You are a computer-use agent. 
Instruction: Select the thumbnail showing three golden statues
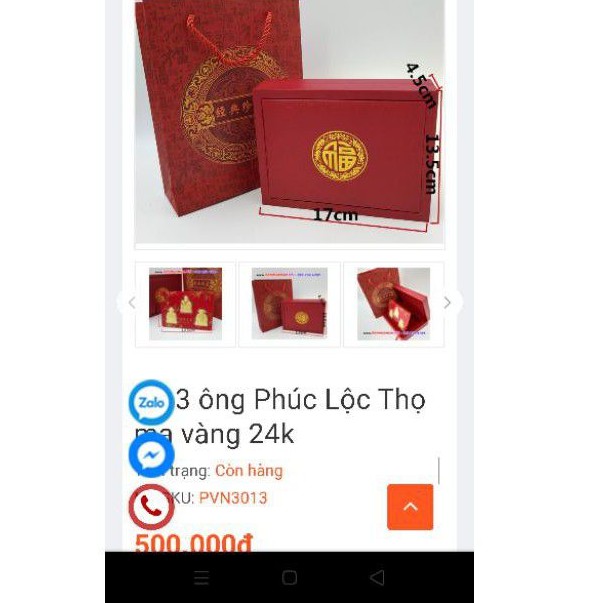coord(186,304)
